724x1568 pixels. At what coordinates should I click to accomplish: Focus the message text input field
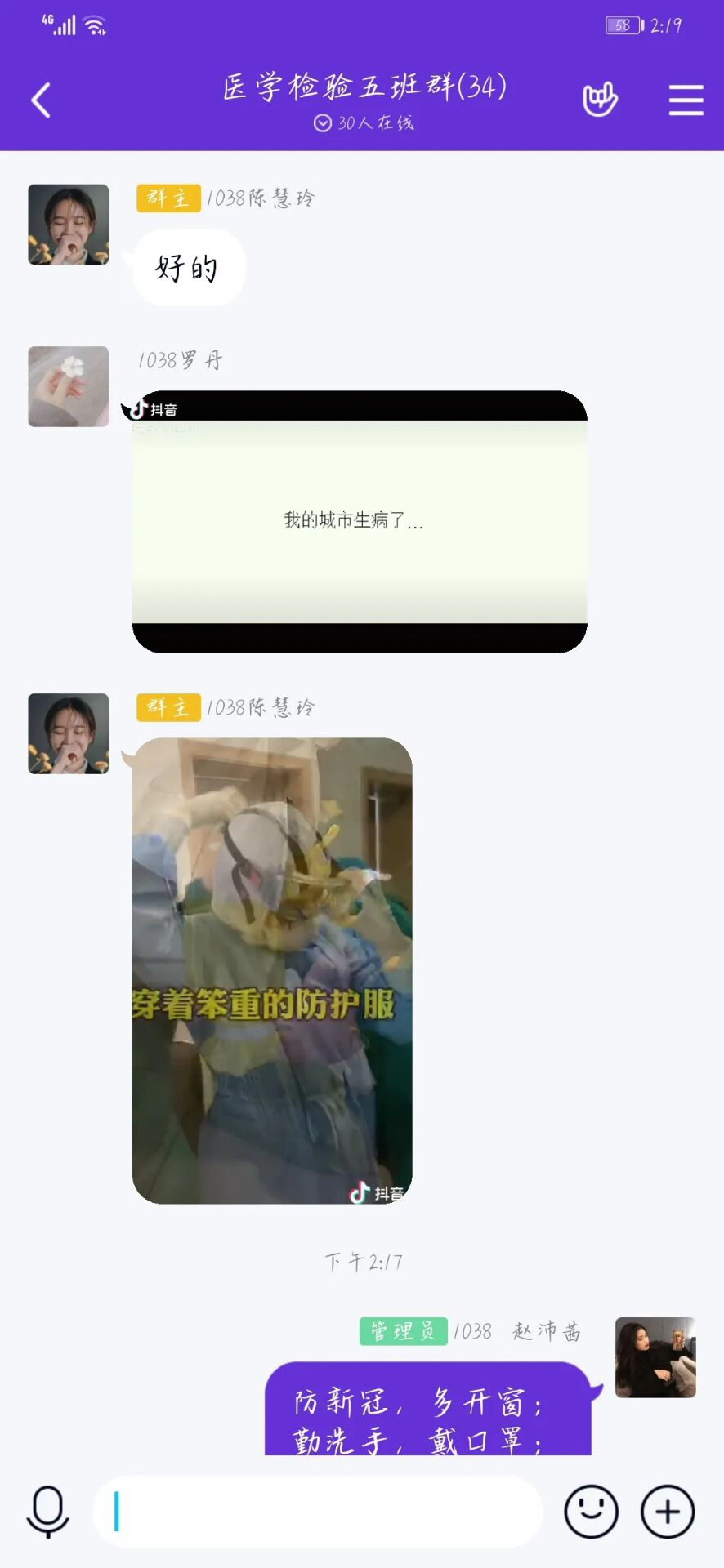tap(319, 1512)
